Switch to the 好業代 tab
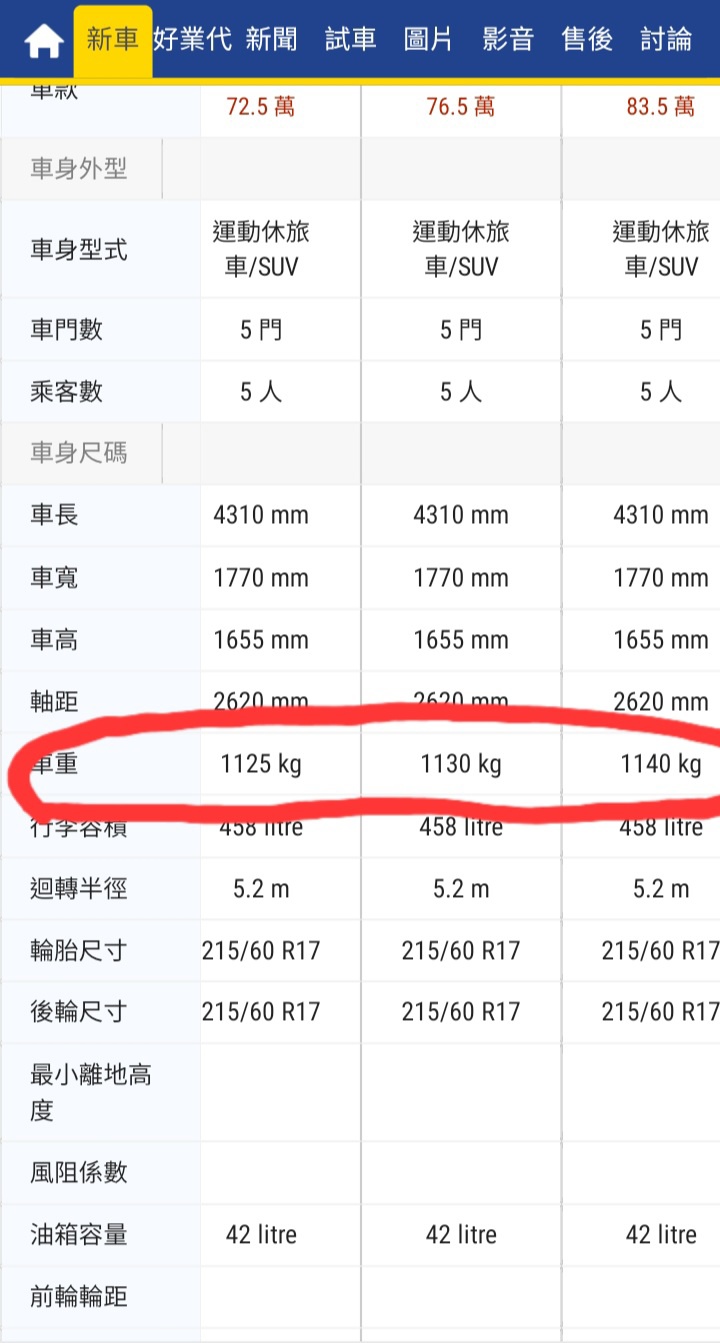 pyautogui.click(x=193, y=40)
